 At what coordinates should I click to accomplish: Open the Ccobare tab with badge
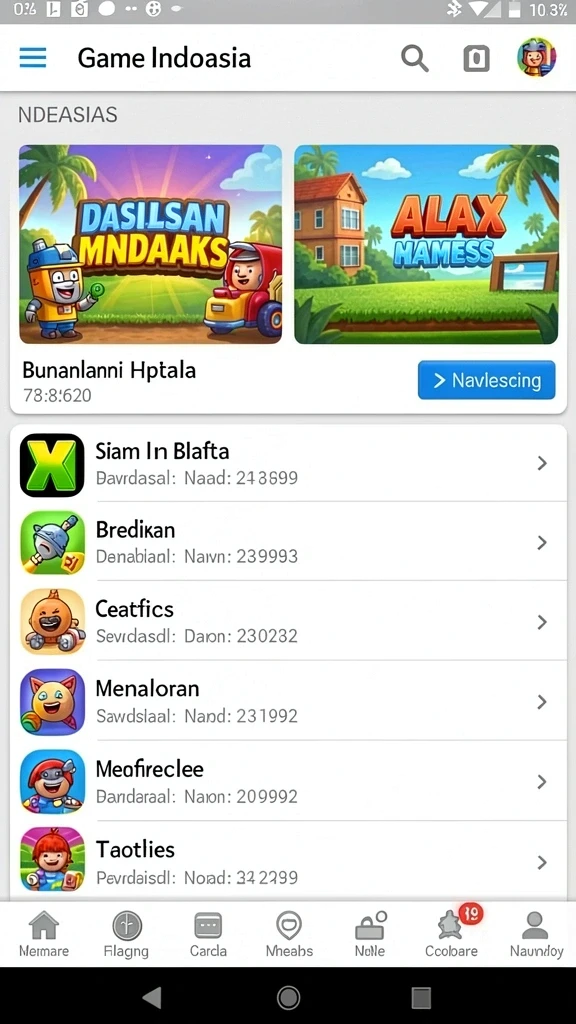pyautogui.click(x=451, y=935)
